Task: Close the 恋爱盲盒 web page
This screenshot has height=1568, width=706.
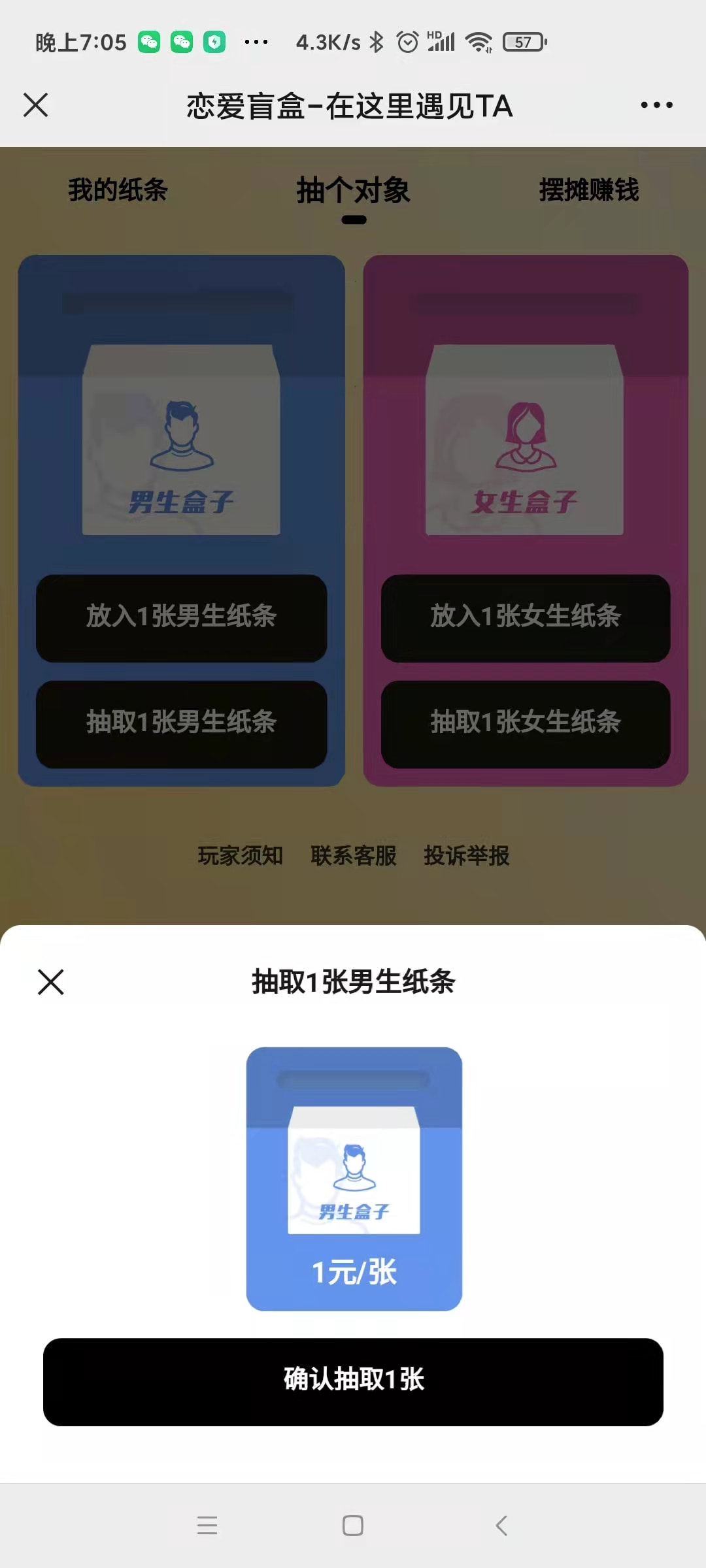Action: point(36,105)
